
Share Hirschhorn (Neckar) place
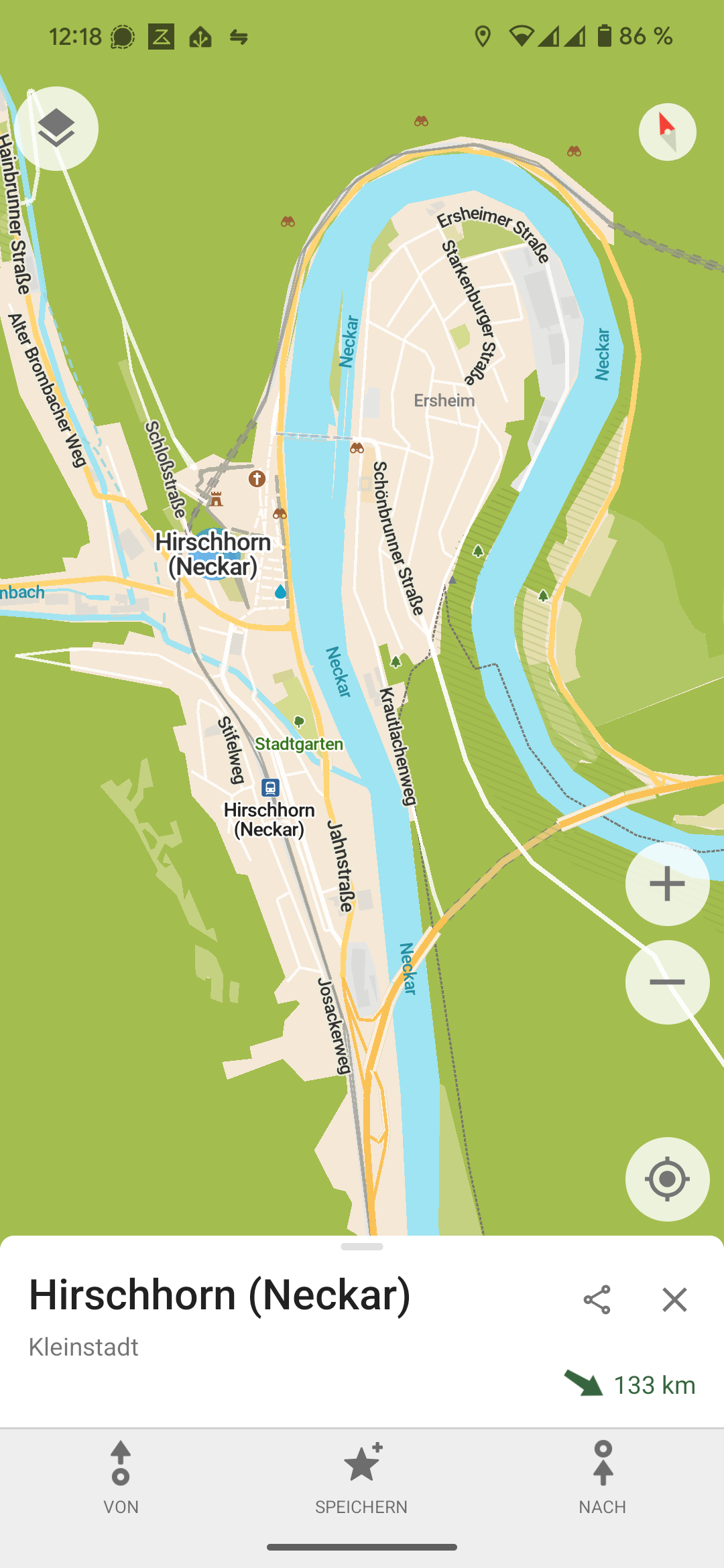pos(597,1299)
